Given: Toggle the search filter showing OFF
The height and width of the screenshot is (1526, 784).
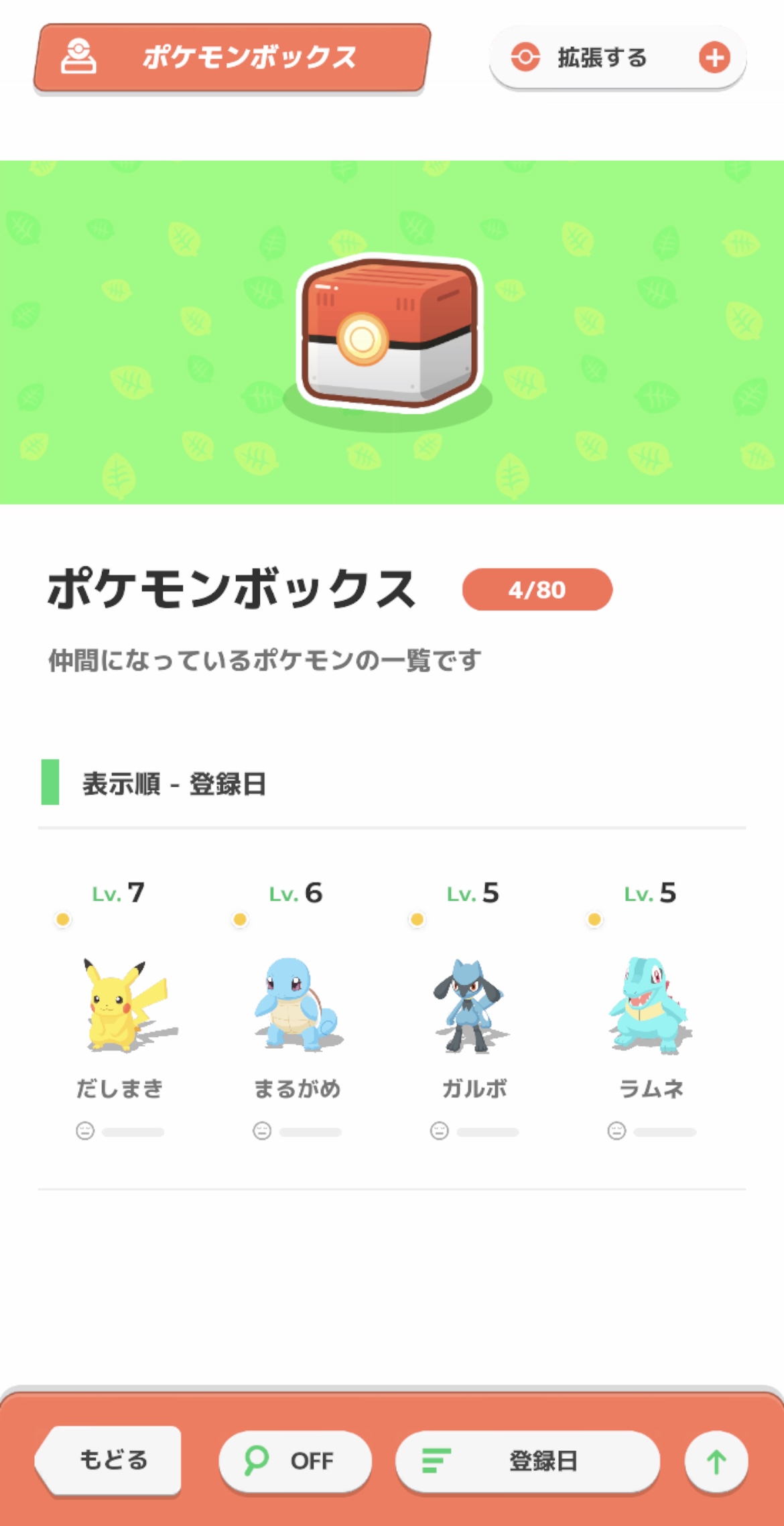Looking at the screenshot, I should (x=295, y=1460).
